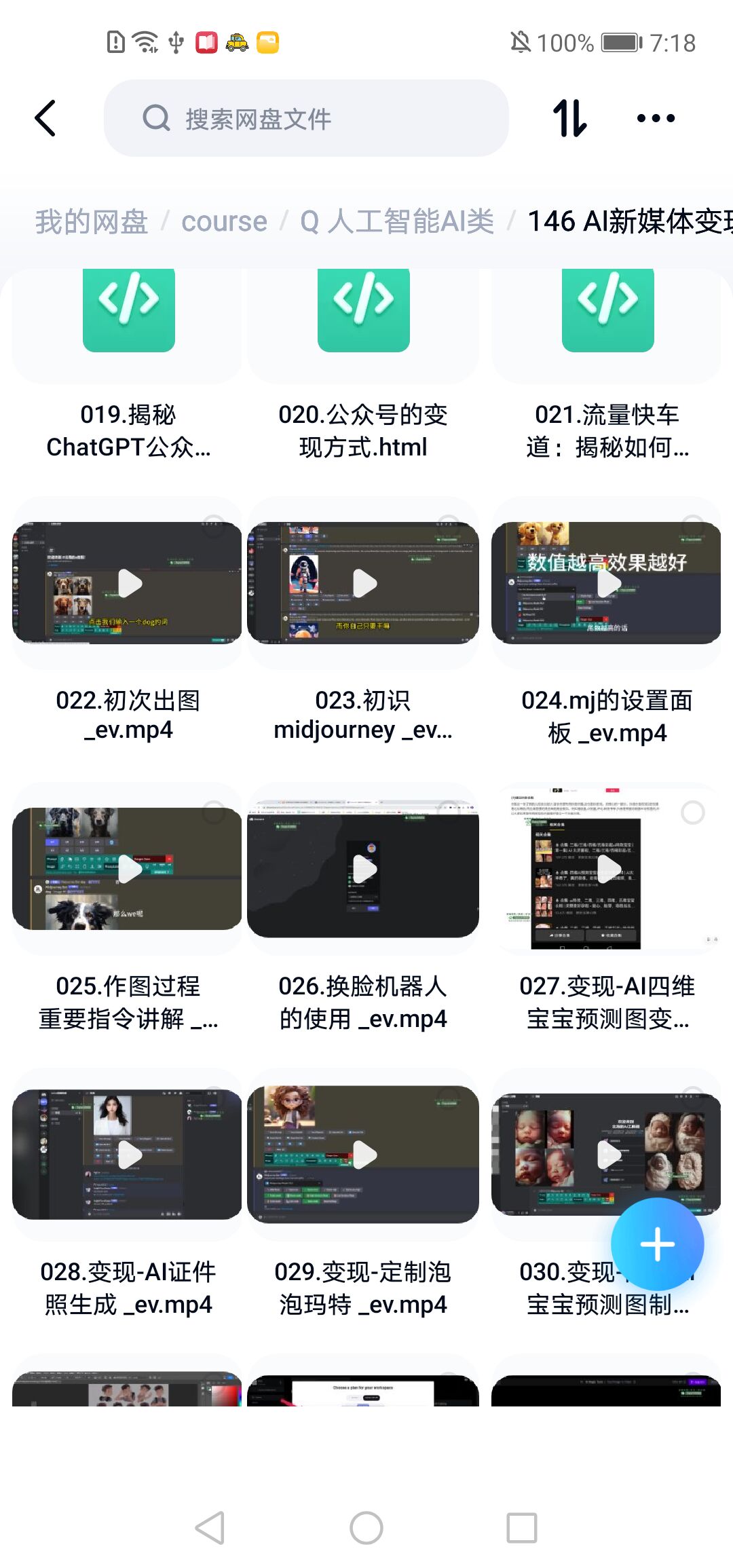
Task: Open the three-dot overflow menu
Action: [x=656, y=119]
